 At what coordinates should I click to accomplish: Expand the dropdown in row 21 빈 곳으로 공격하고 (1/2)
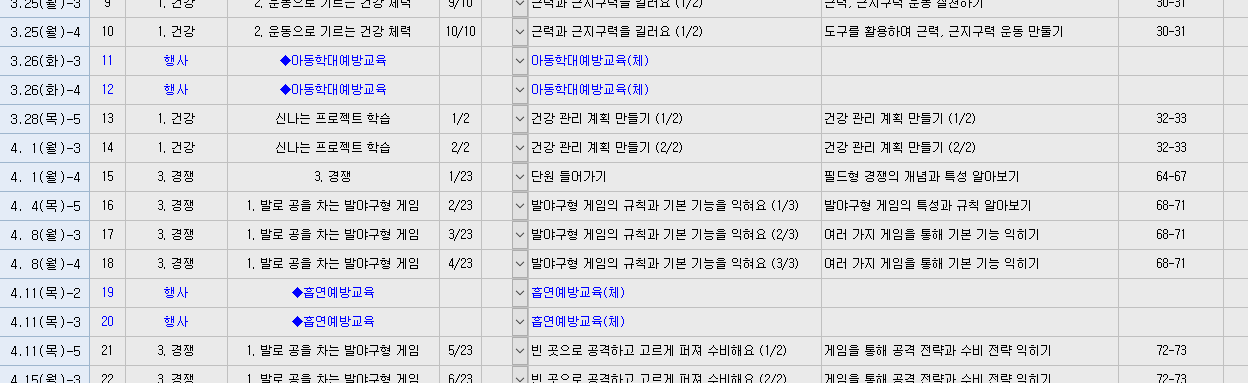pos(519,351)
